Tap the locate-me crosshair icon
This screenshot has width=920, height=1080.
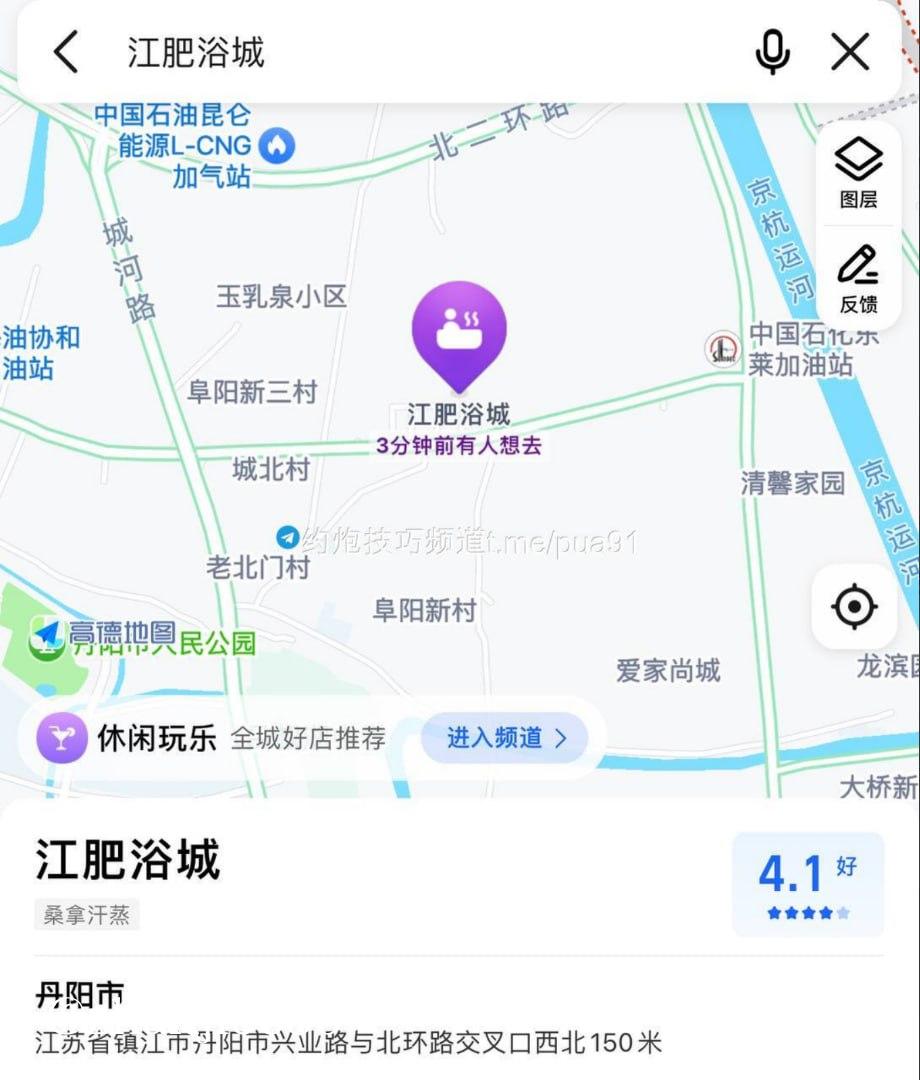click(x=854, y=606)
